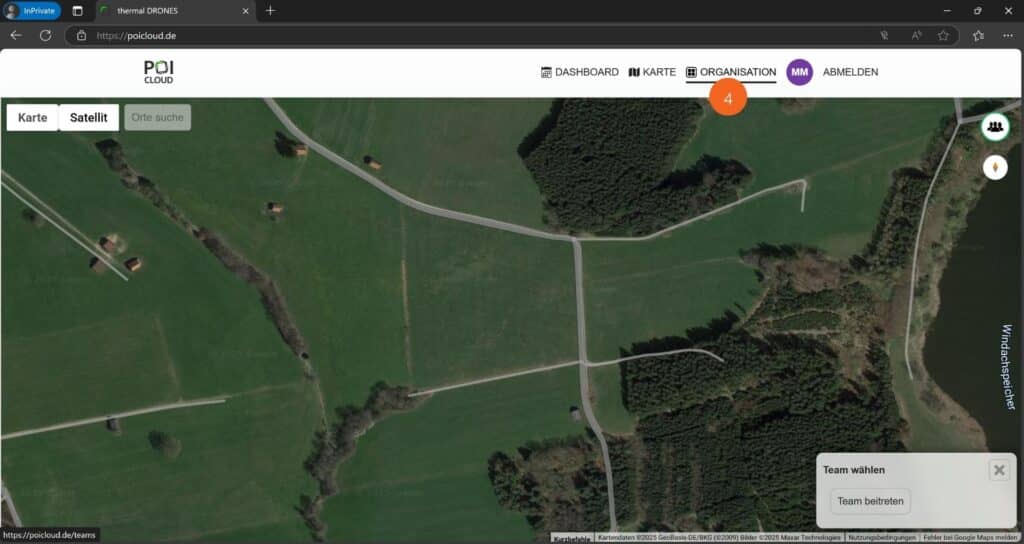Join a team with Team beitreten

point(870,501)
